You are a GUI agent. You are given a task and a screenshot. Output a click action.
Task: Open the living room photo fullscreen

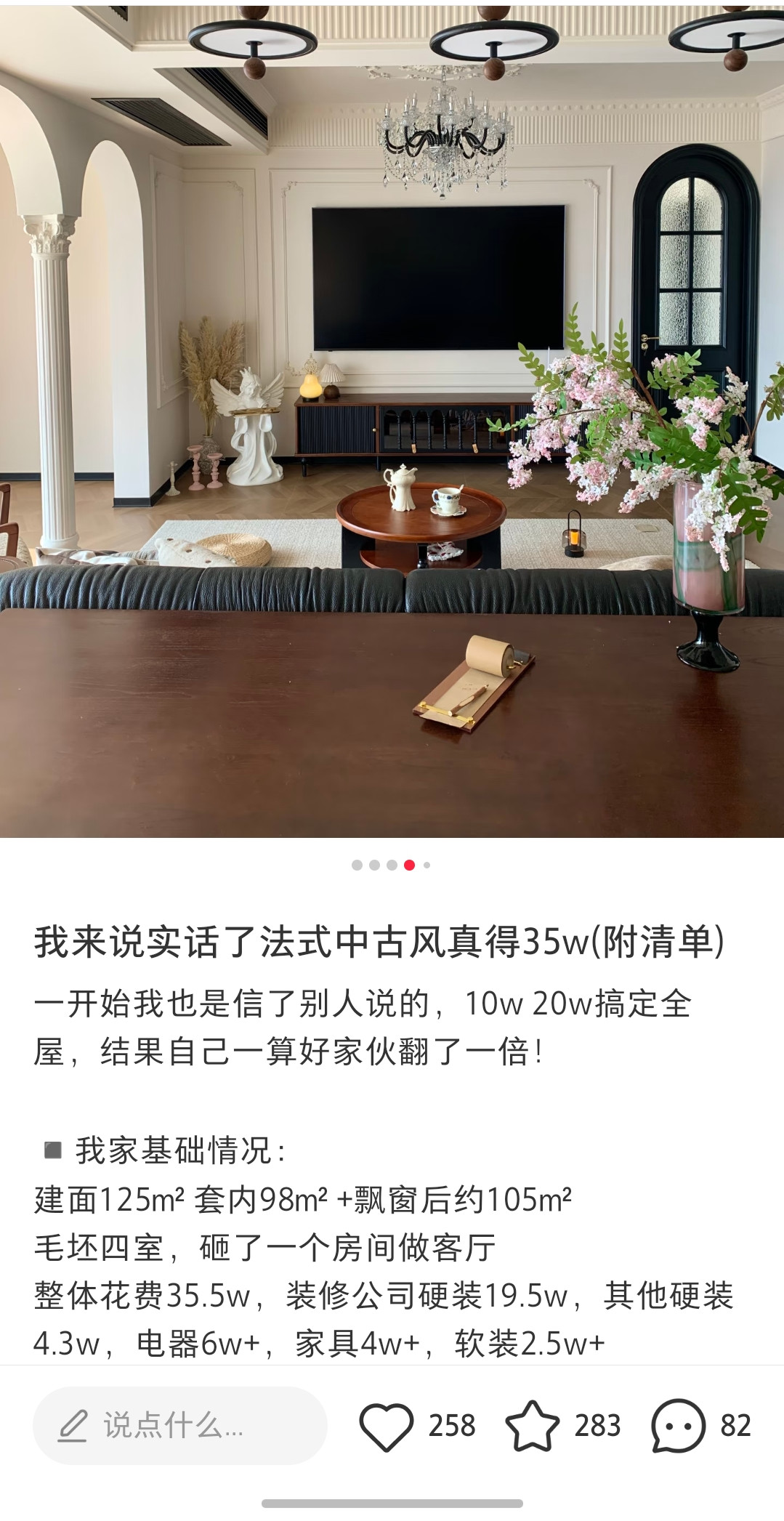[x=392, y=419]
